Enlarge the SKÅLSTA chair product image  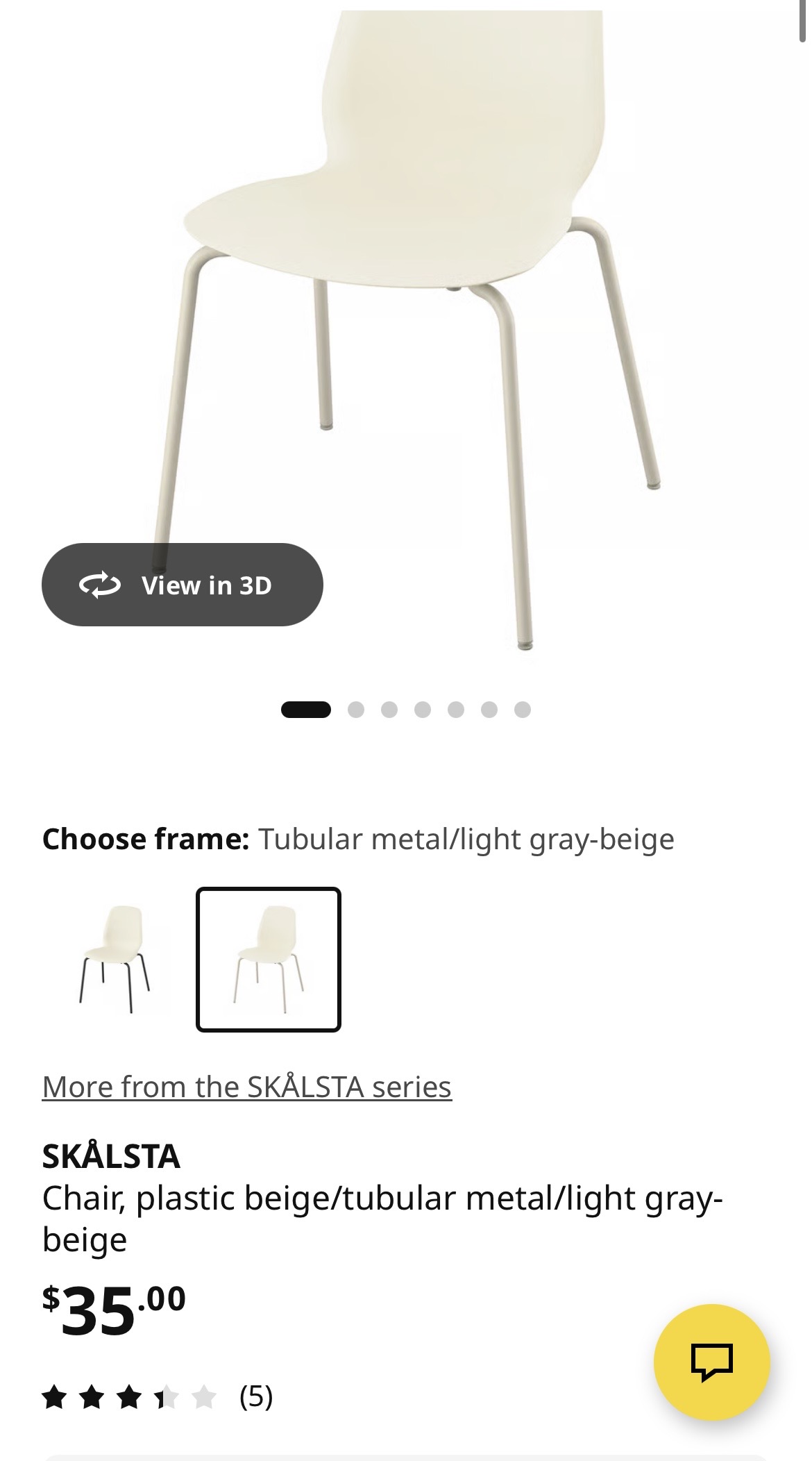click(x=416, y=278)
